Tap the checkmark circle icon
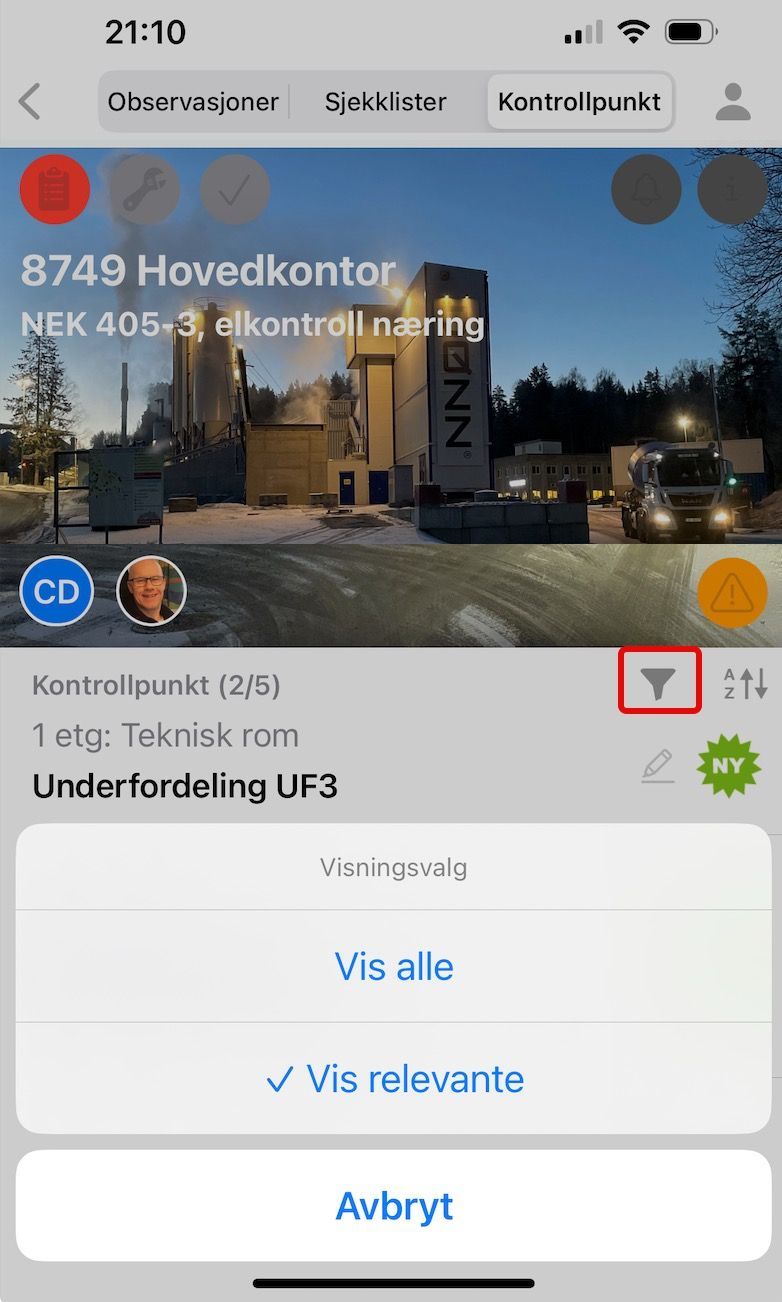Image resolution: width=782 pixels, height=1302 pixels. click(234, 189)
